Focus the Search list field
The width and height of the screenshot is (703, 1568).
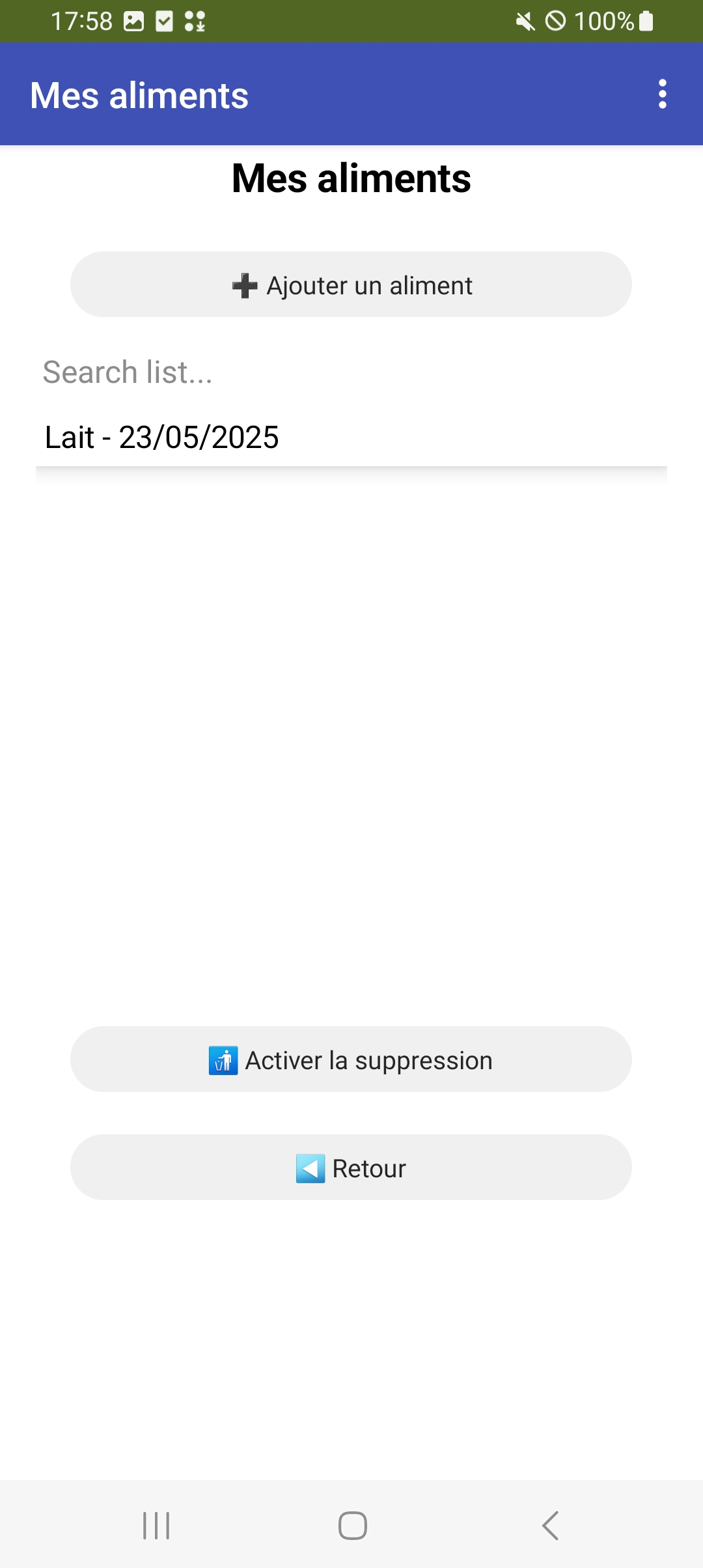click(x=351, y=372)
